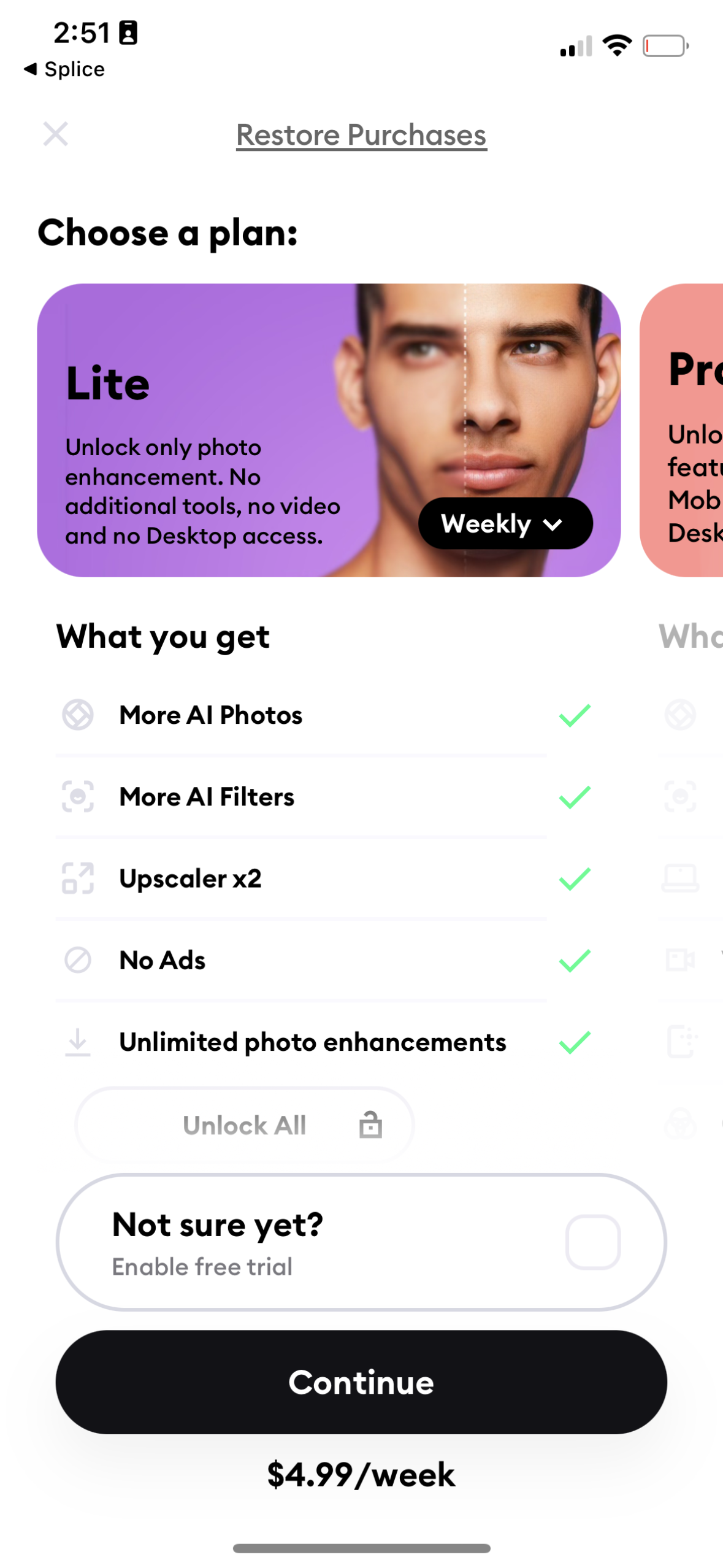Image resolution: width=723 pixels, height=1568 pixels.
Task: Tap the Splice back link in the status bar
Action: pos(64,69)
